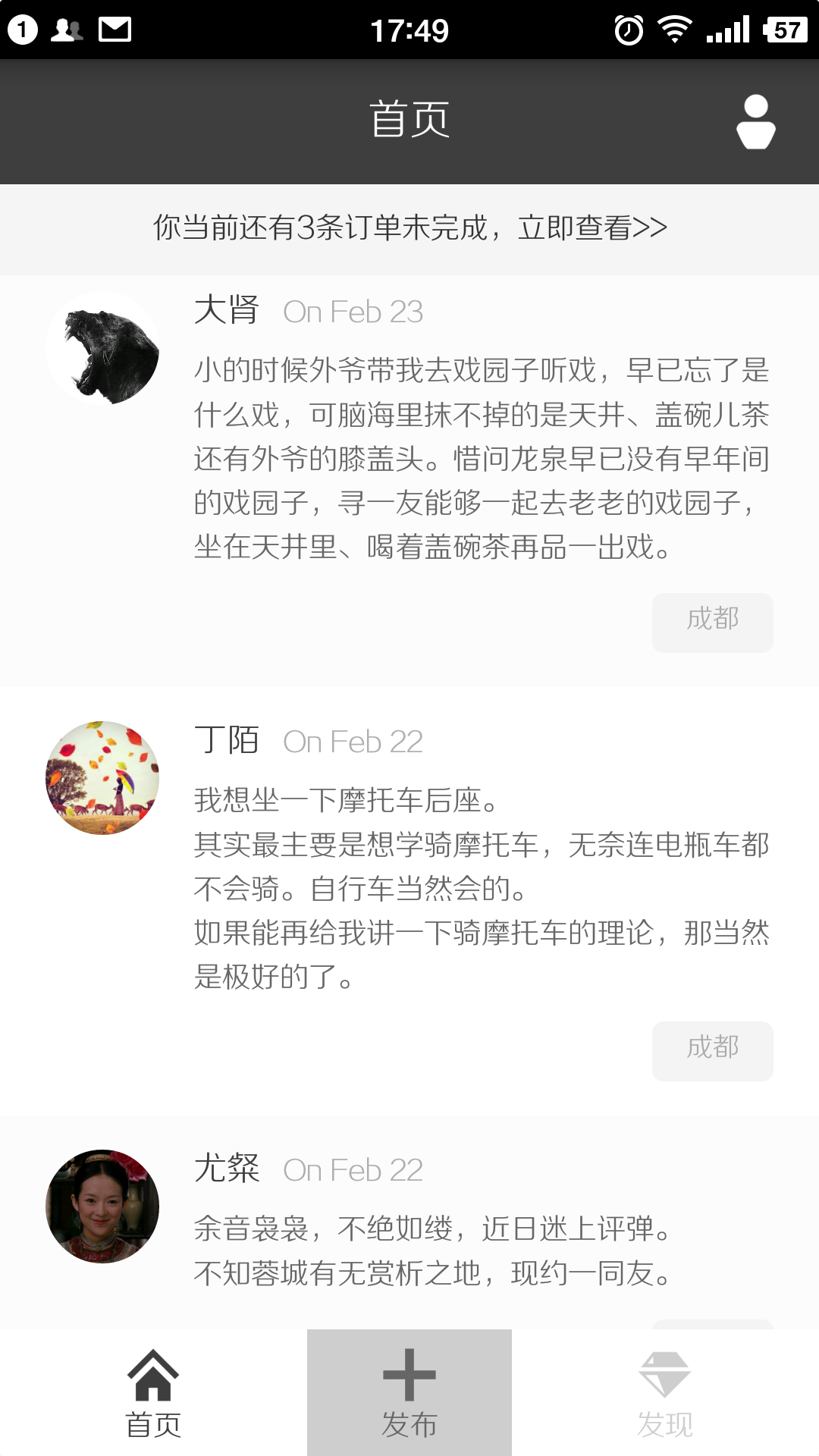Tap 尤粲's avatar picture
This screenshot has width=819, height=1456.
102,1206
